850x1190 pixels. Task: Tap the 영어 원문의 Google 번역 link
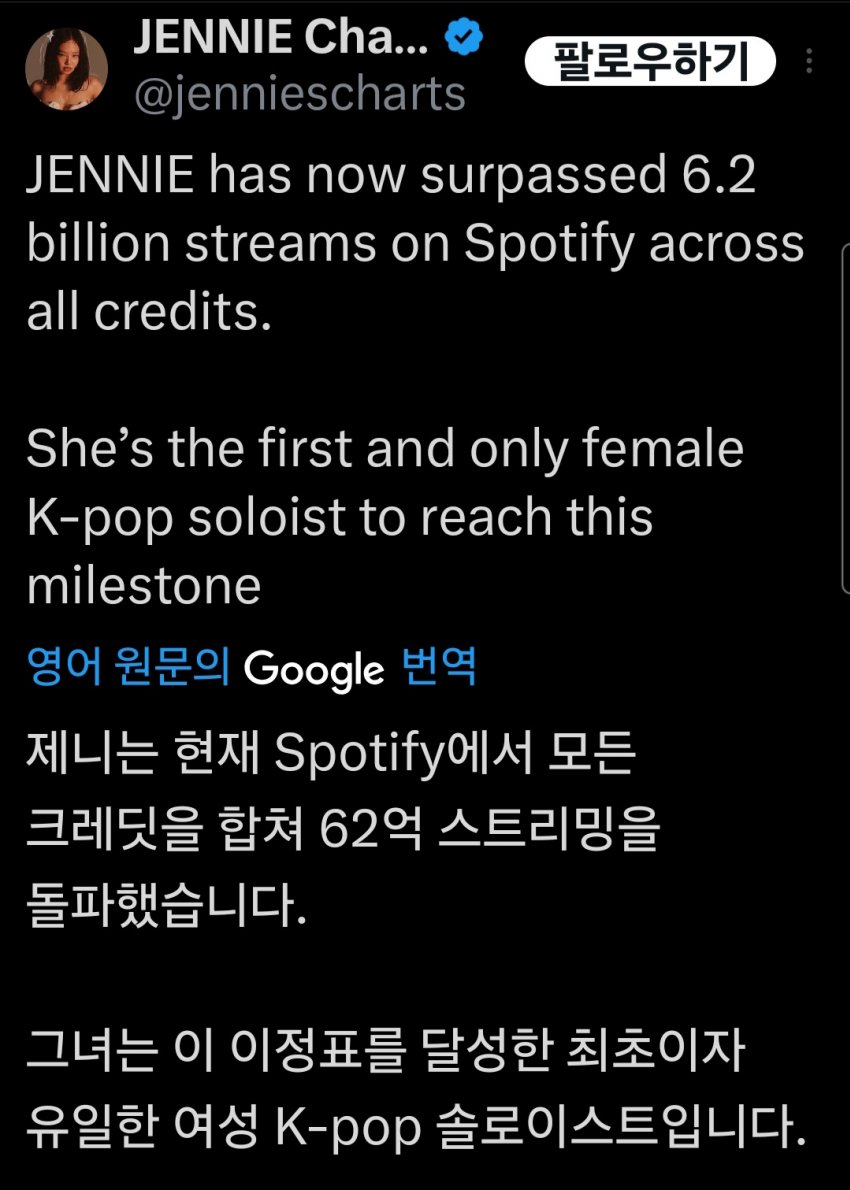pyautogui.click(x=250, y=668)
